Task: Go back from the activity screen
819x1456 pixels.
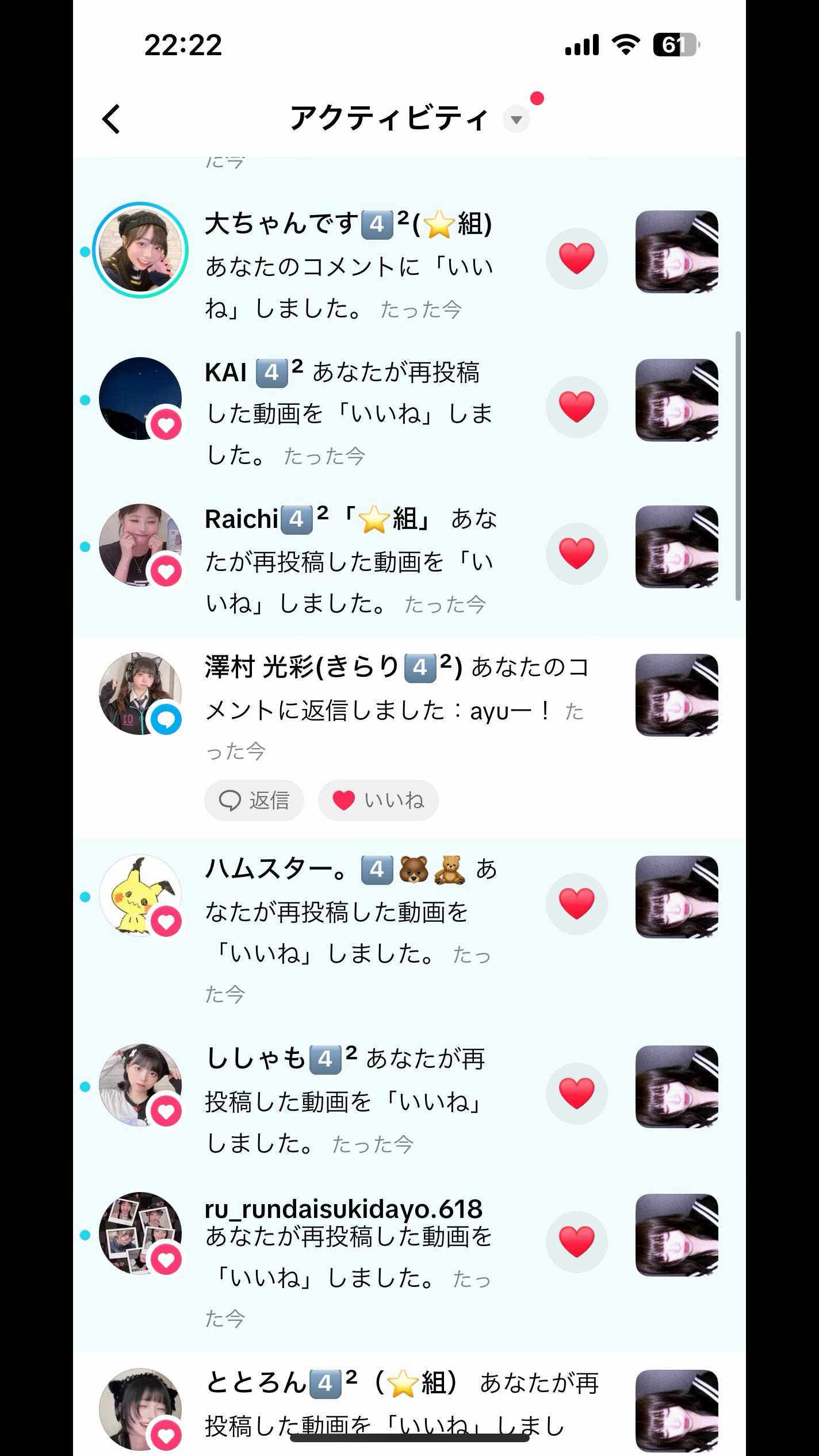Action: coord(112,119)
